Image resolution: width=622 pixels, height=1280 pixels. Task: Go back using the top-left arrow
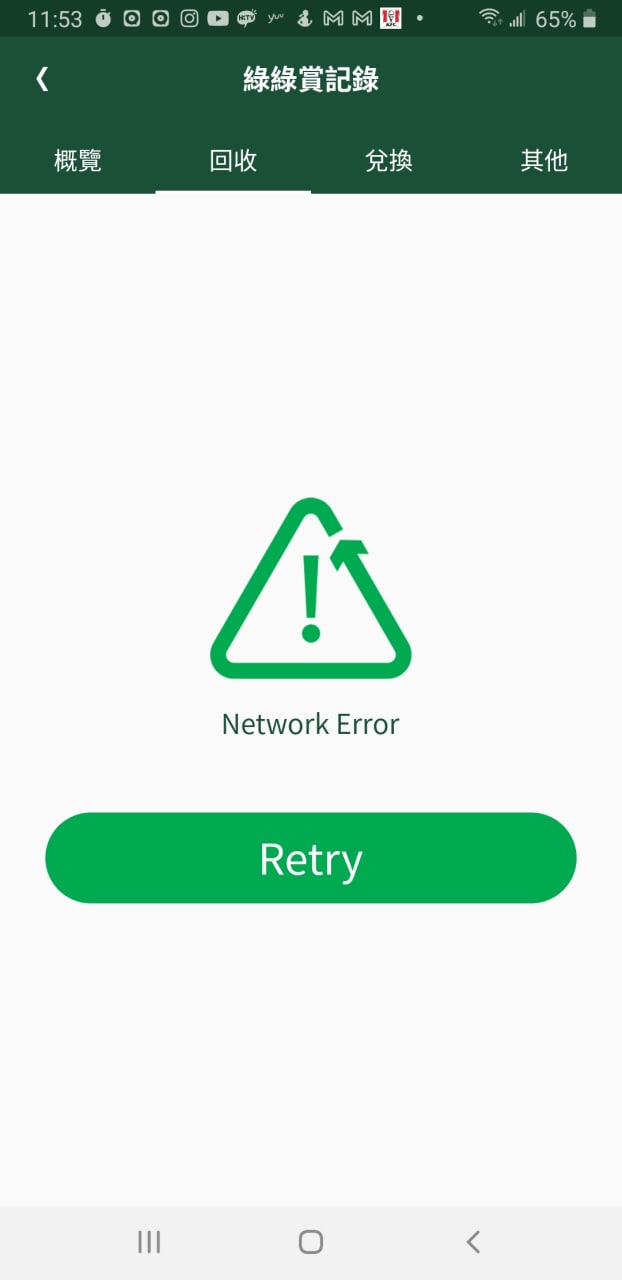pos(42,79)
